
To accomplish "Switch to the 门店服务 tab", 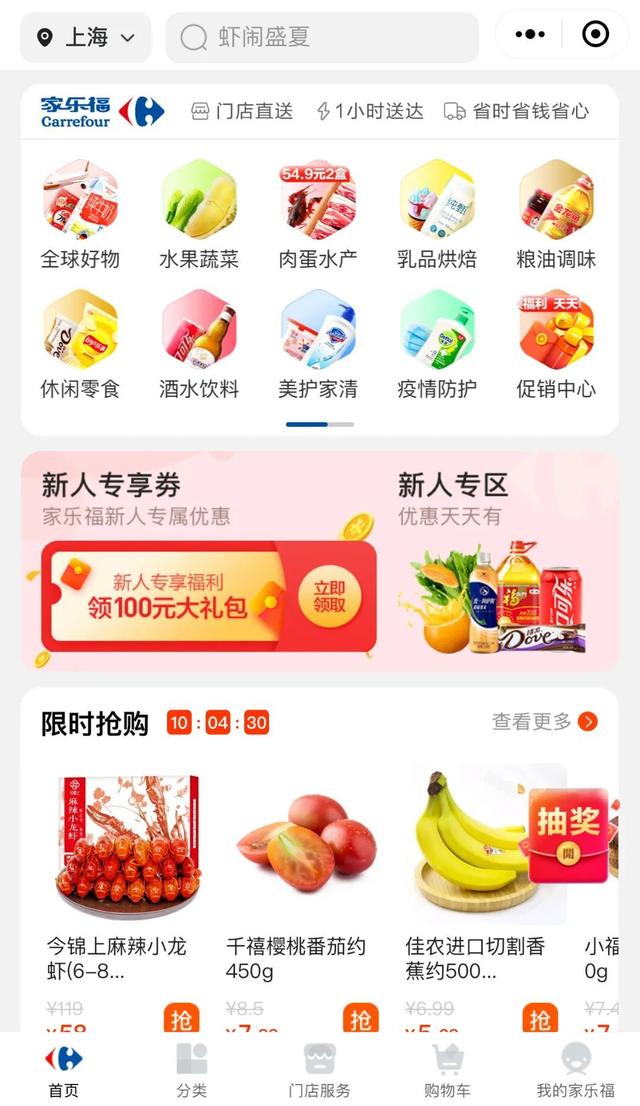I will (320, 1070).
